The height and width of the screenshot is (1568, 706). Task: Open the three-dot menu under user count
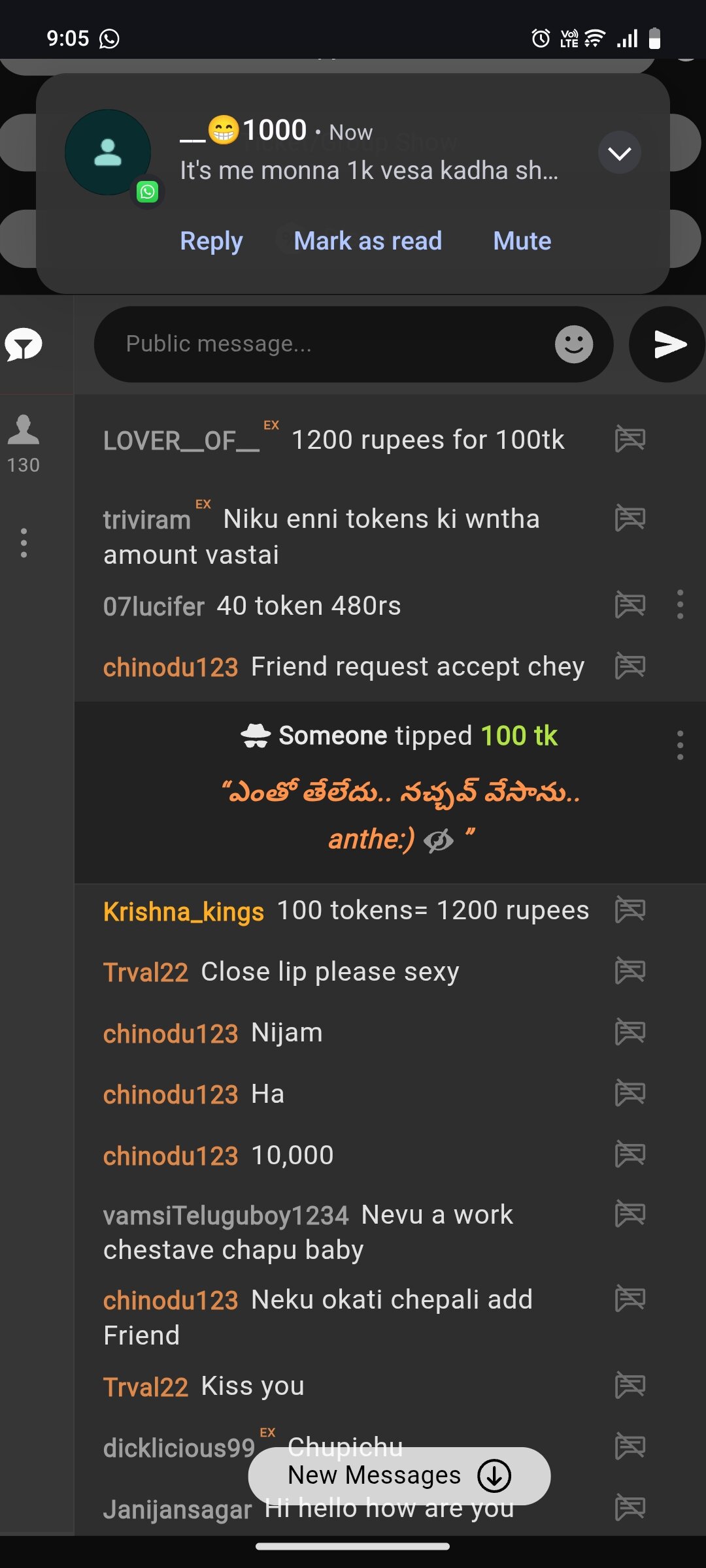(24, 543)
